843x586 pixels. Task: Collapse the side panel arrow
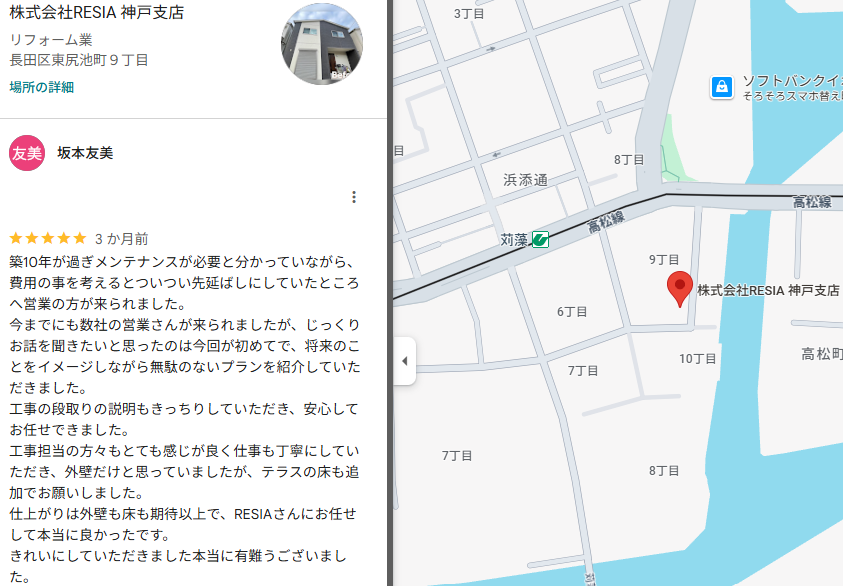[404, 361]
